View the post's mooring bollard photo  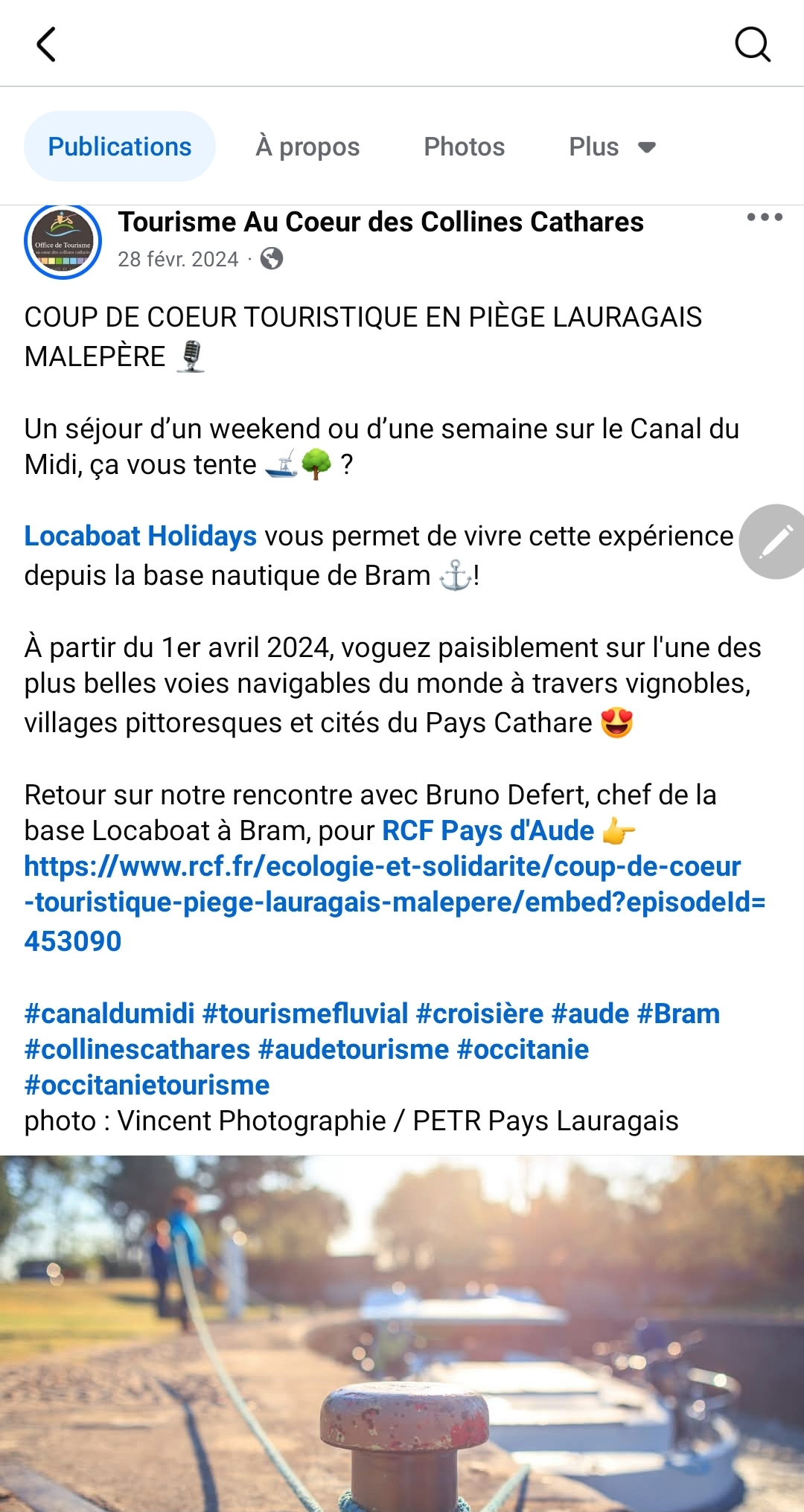[x=402, y=1333]
